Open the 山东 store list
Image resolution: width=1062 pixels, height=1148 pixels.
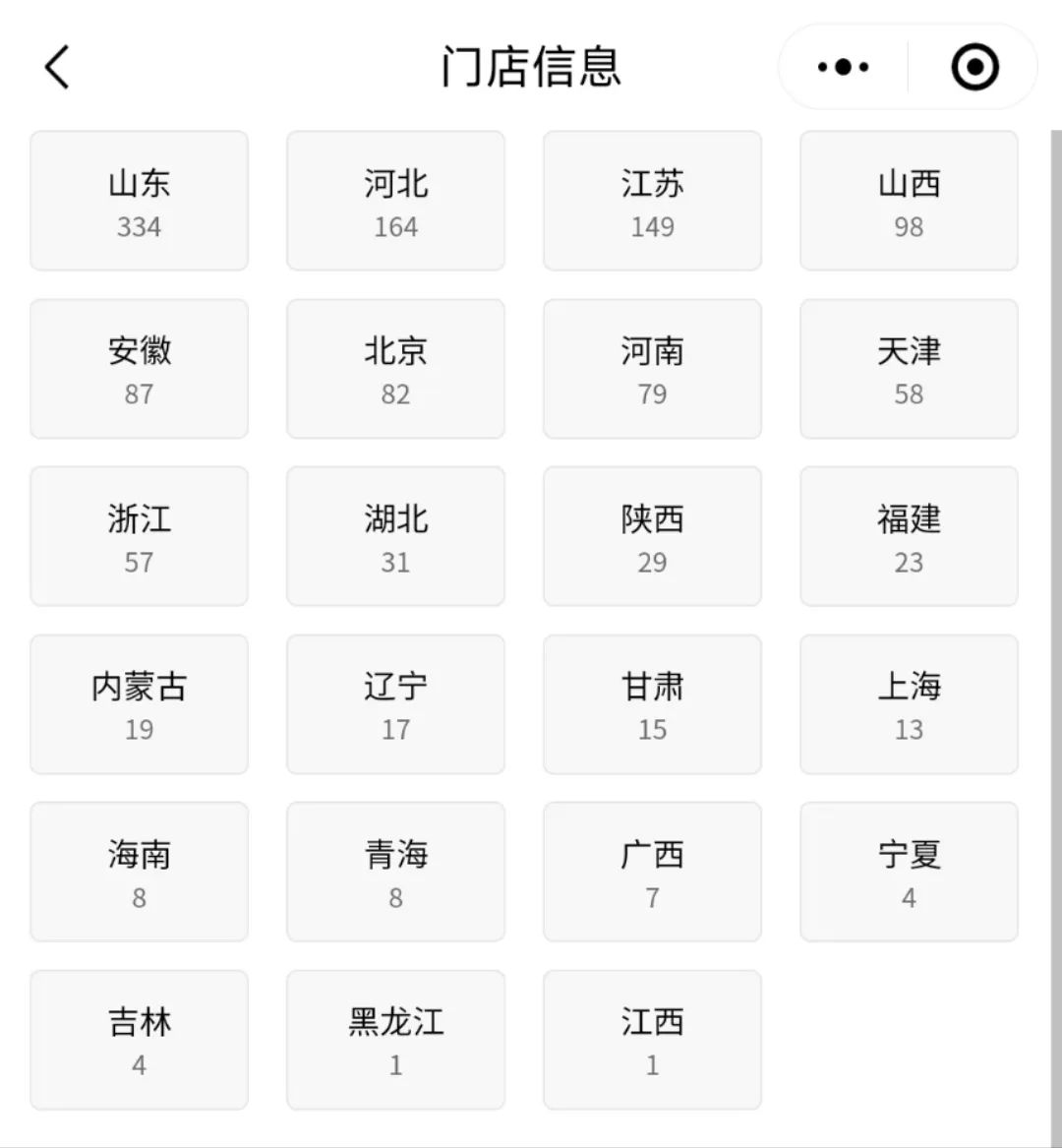tap(139, 201)
